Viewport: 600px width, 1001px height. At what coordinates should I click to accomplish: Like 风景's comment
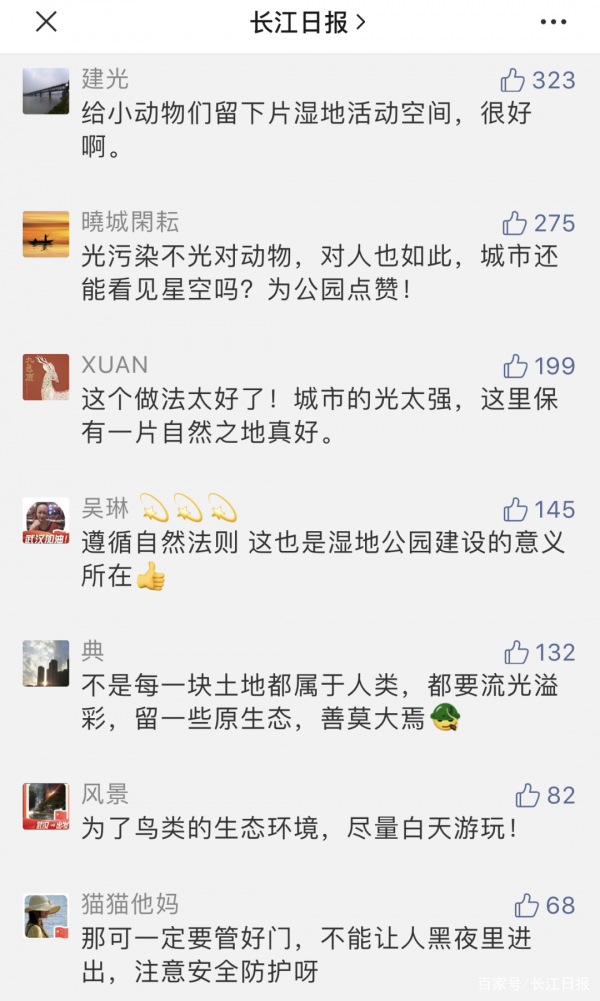click(x=527, y=796)
